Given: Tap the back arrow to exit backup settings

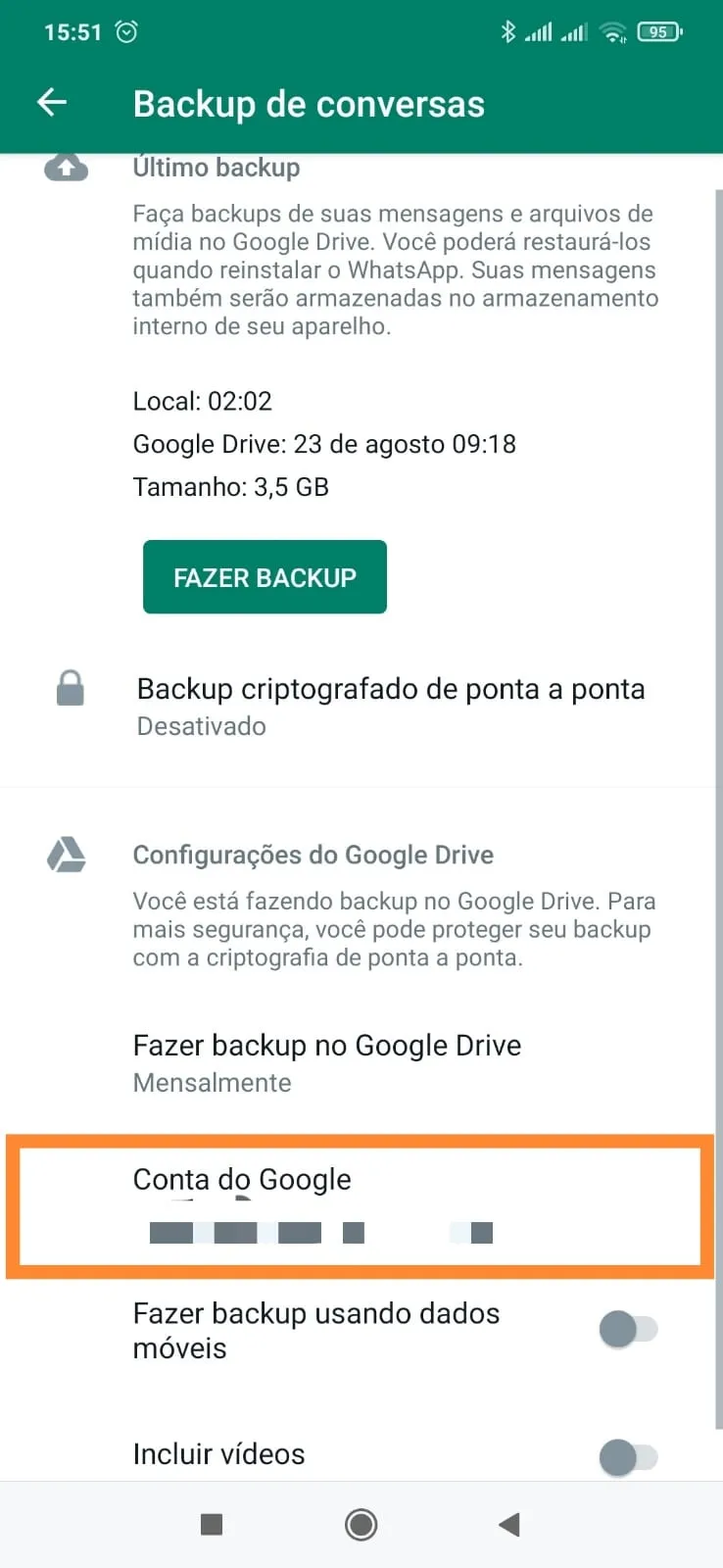Looking at the screenshot, I should point(51,102).
